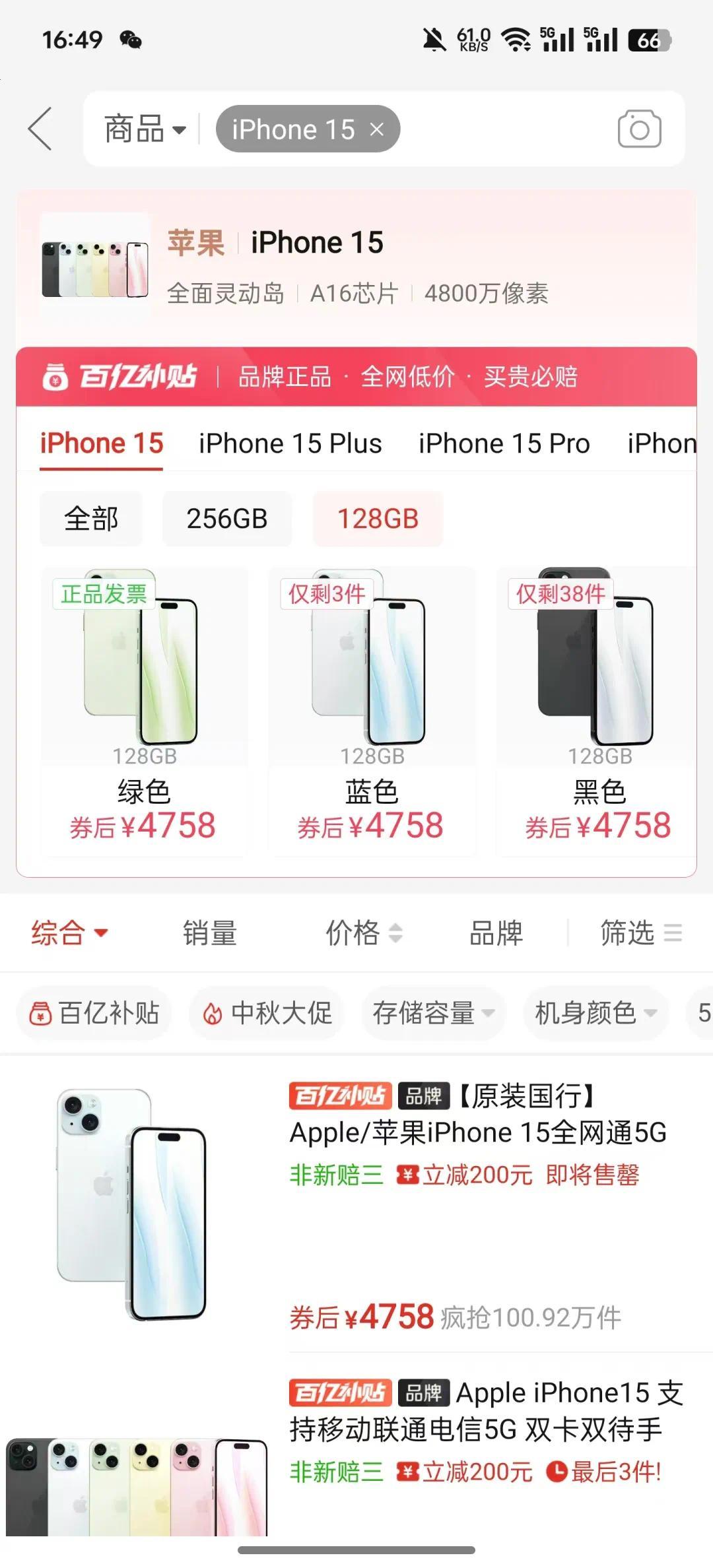Switch to the iPhone 15 Plus tab
This screenshot has height=1568, width=713.
click(x=290, y=443)
